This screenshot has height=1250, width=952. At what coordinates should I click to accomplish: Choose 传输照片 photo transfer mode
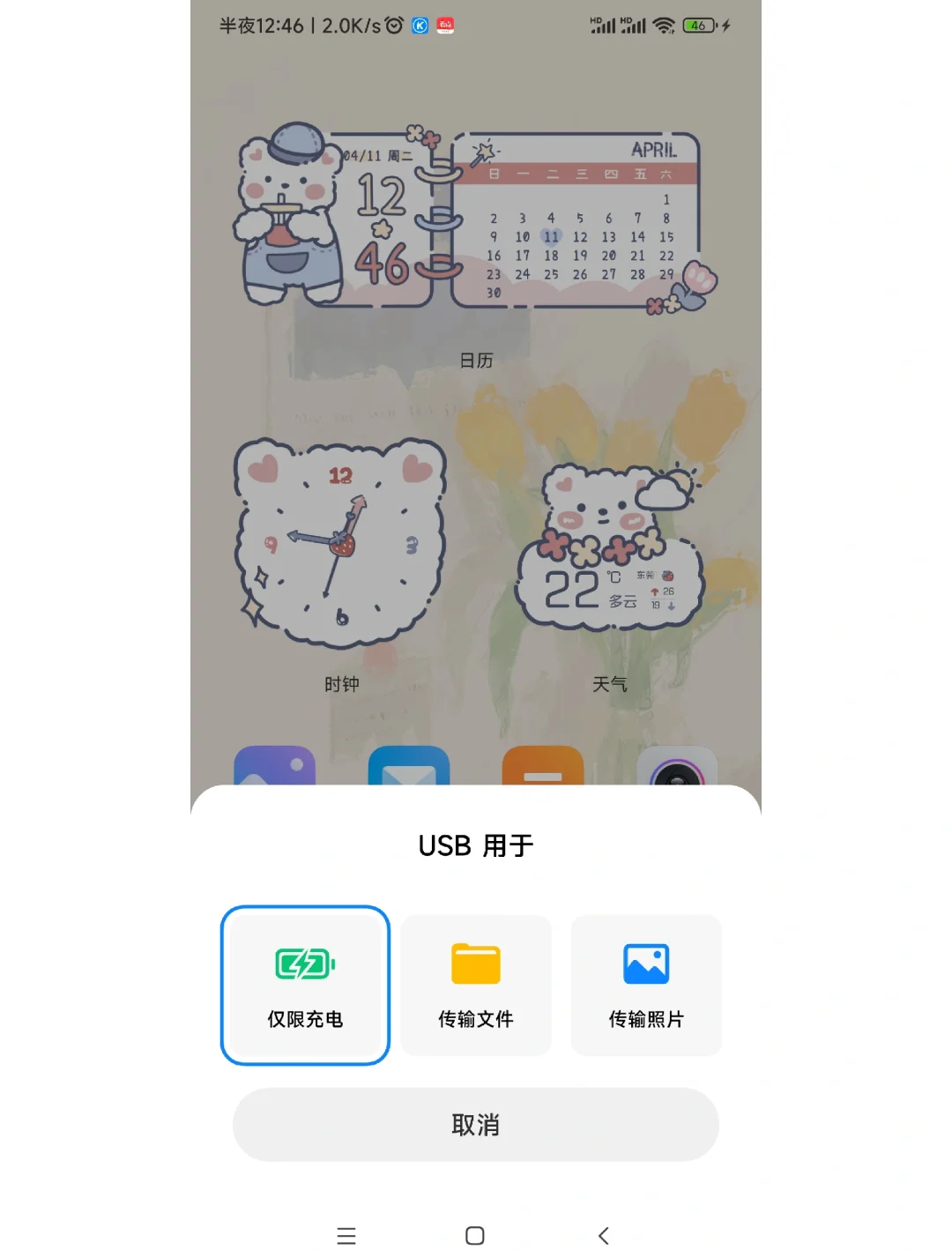[646, 986]
